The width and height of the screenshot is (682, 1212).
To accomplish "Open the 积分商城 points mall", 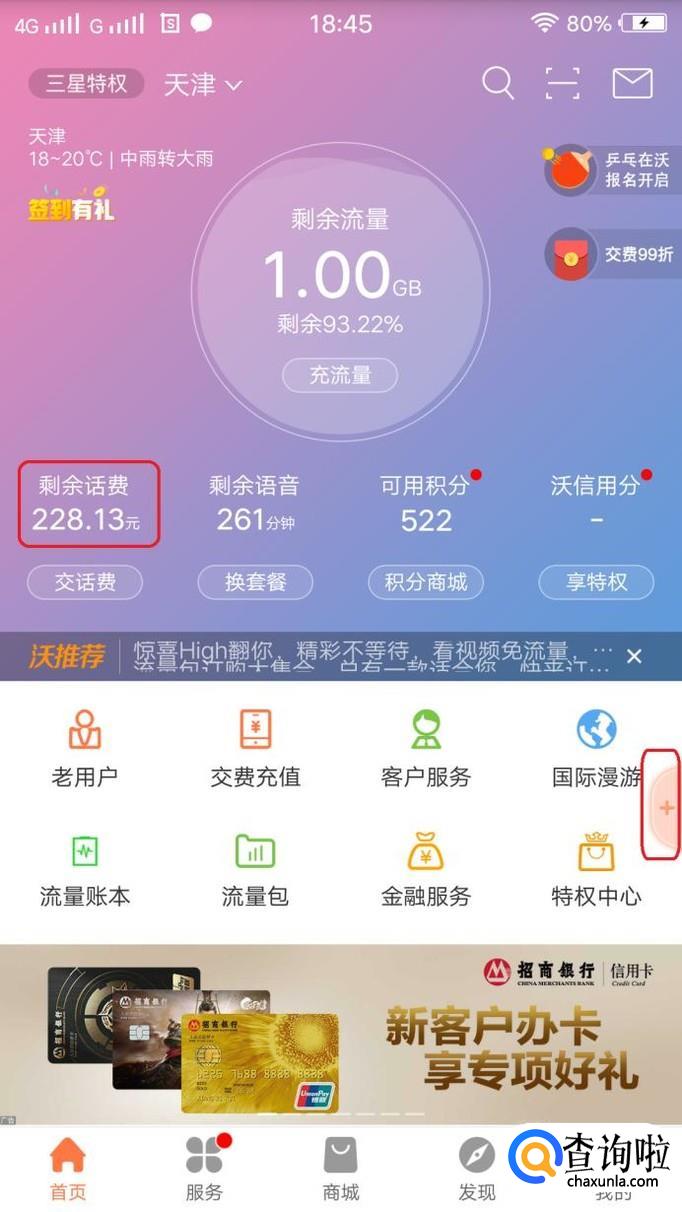I will [426, 582].
